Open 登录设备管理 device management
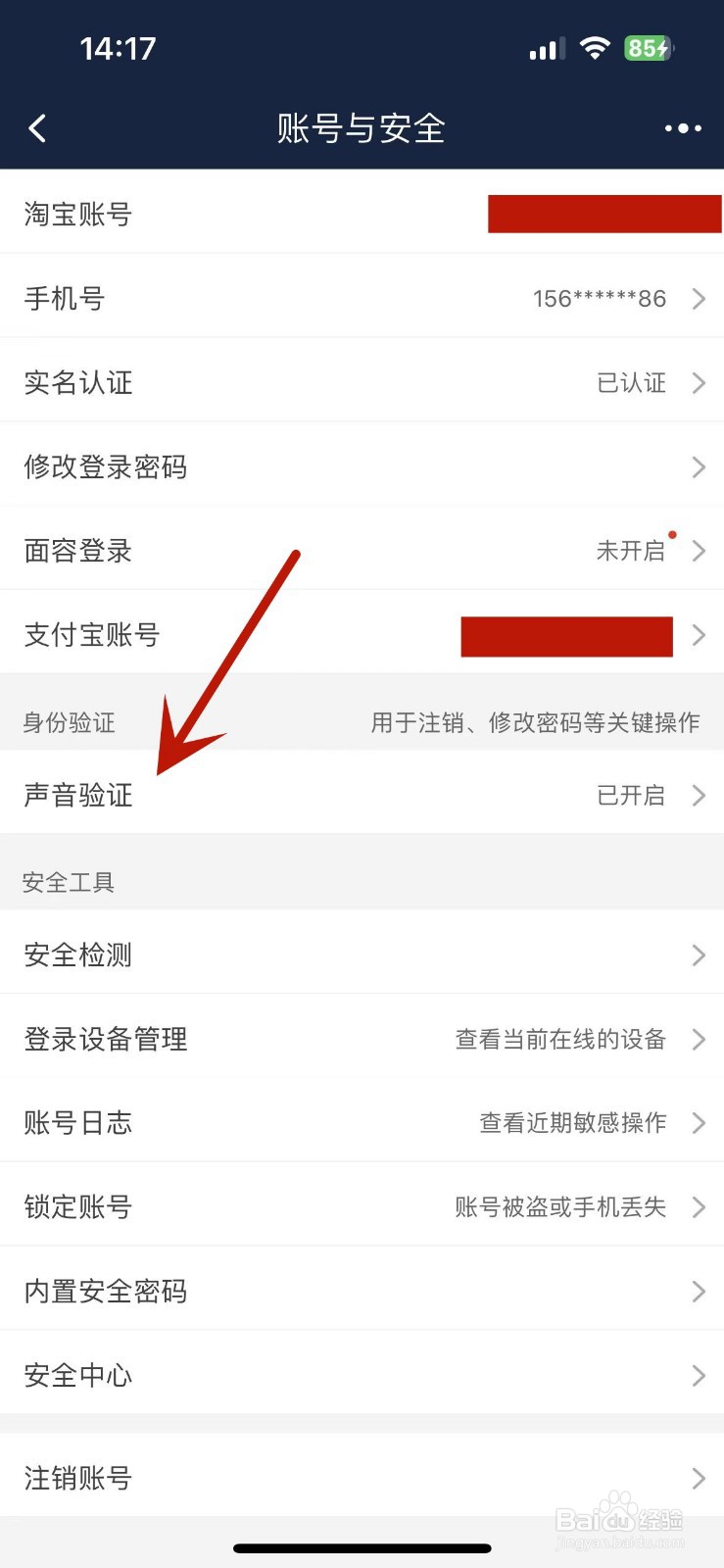The height and width of the screenshot is (1568, 724). tap(362, 1040)
